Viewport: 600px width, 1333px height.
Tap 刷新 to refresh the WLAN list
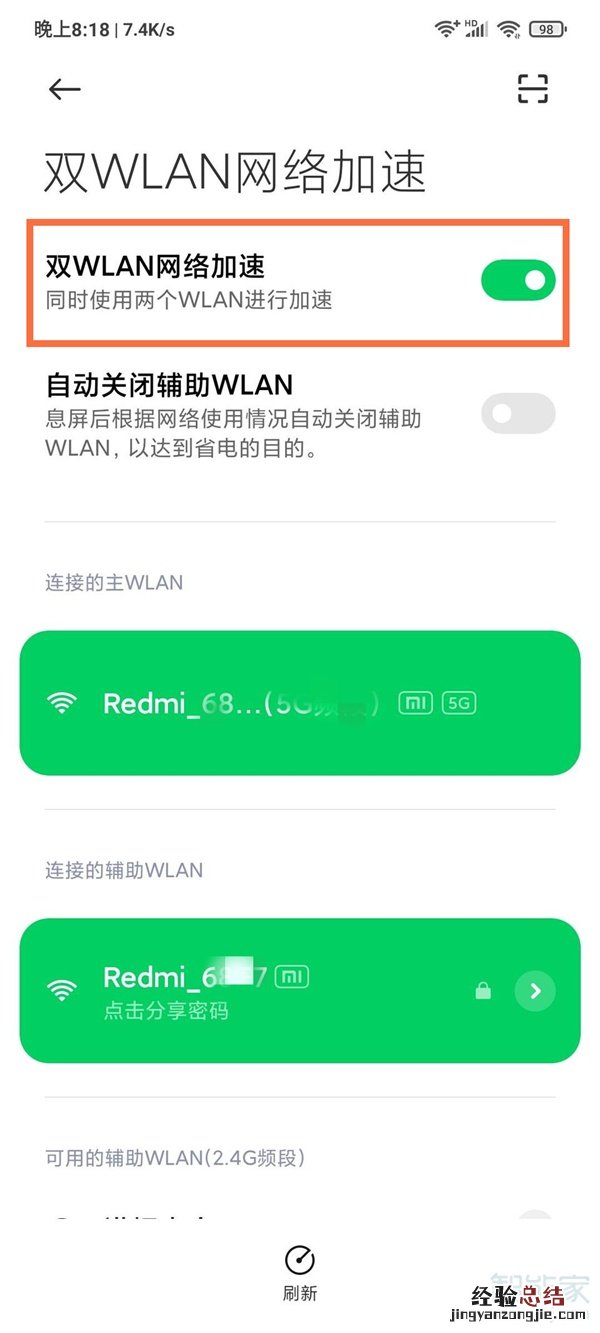299,1273
